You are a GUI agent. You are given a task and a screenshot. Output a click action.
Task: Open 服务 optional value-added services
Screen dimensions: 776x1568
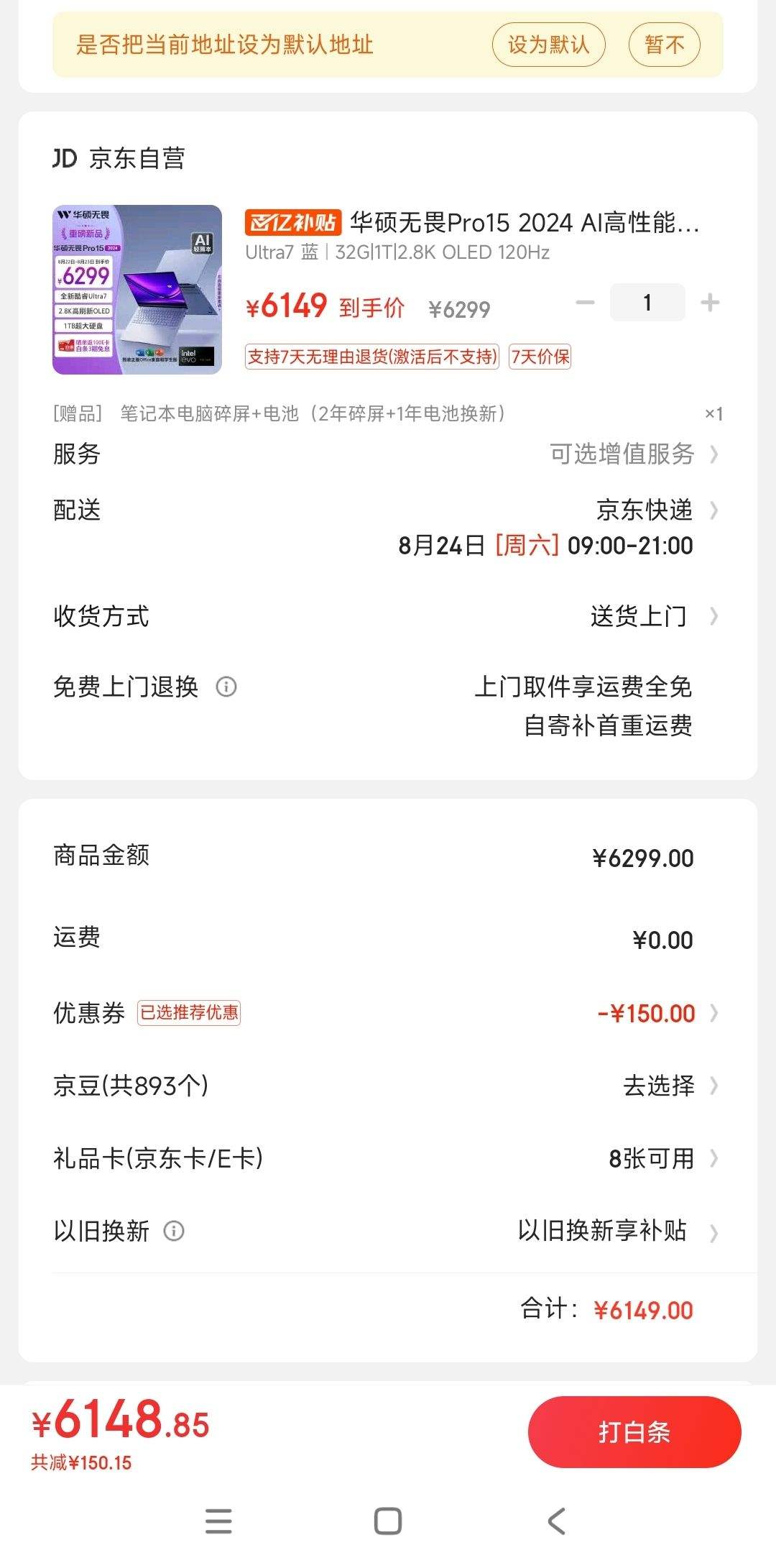click(387, 454)
